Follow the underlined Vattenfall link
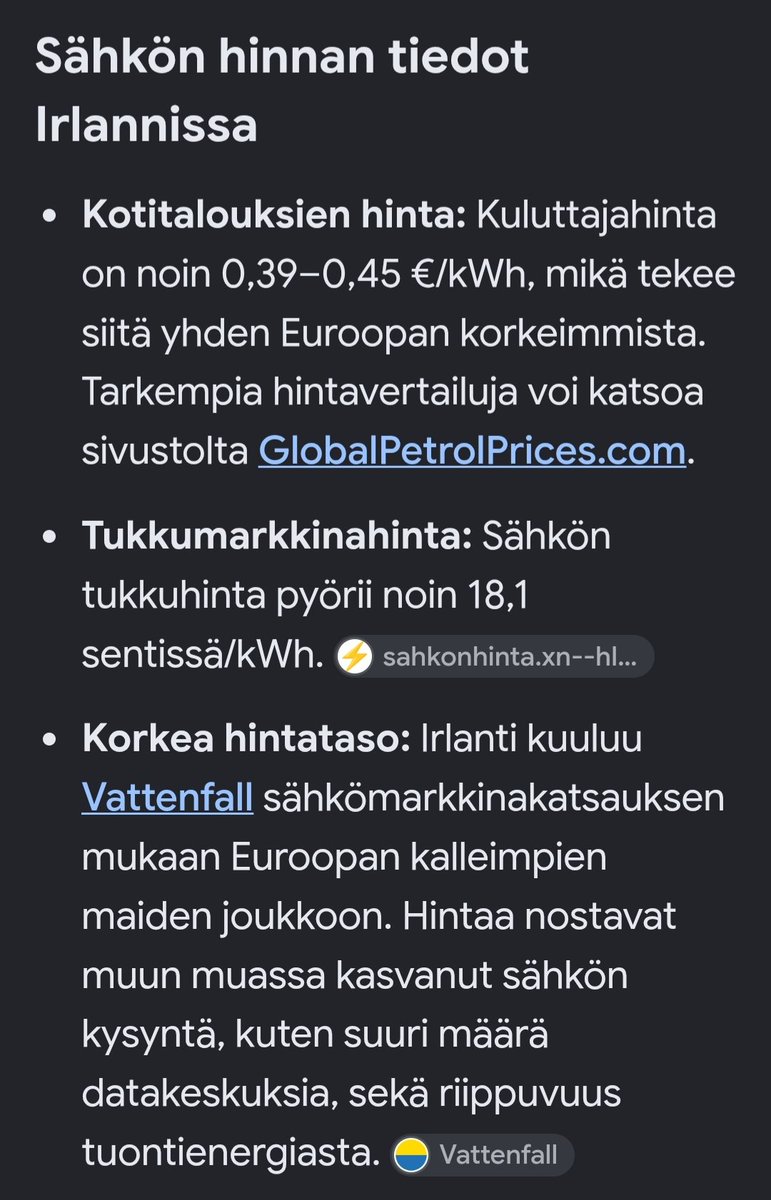 coord(167,799)
